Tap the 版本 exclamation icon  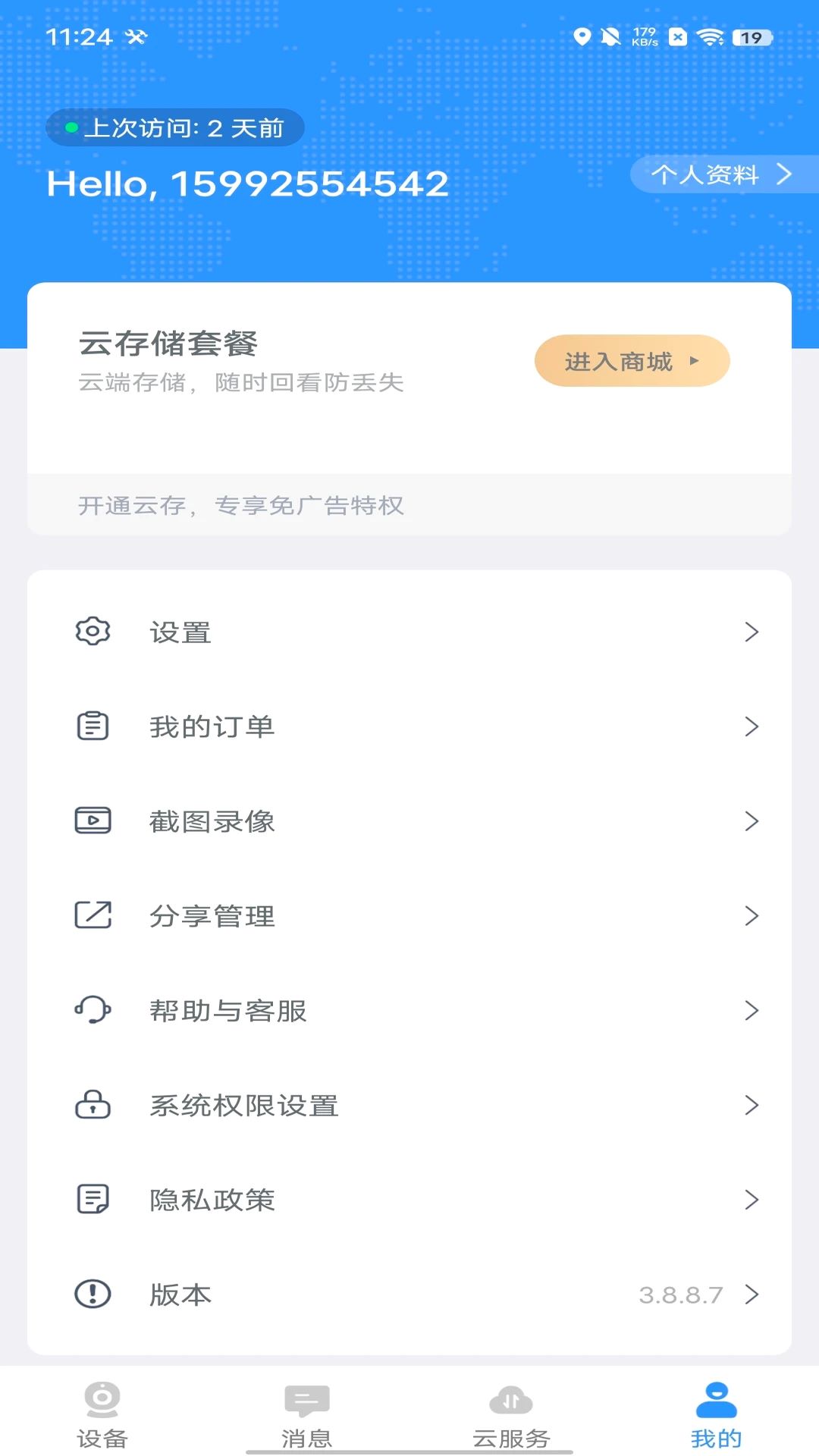click(x=93, y=1294)
